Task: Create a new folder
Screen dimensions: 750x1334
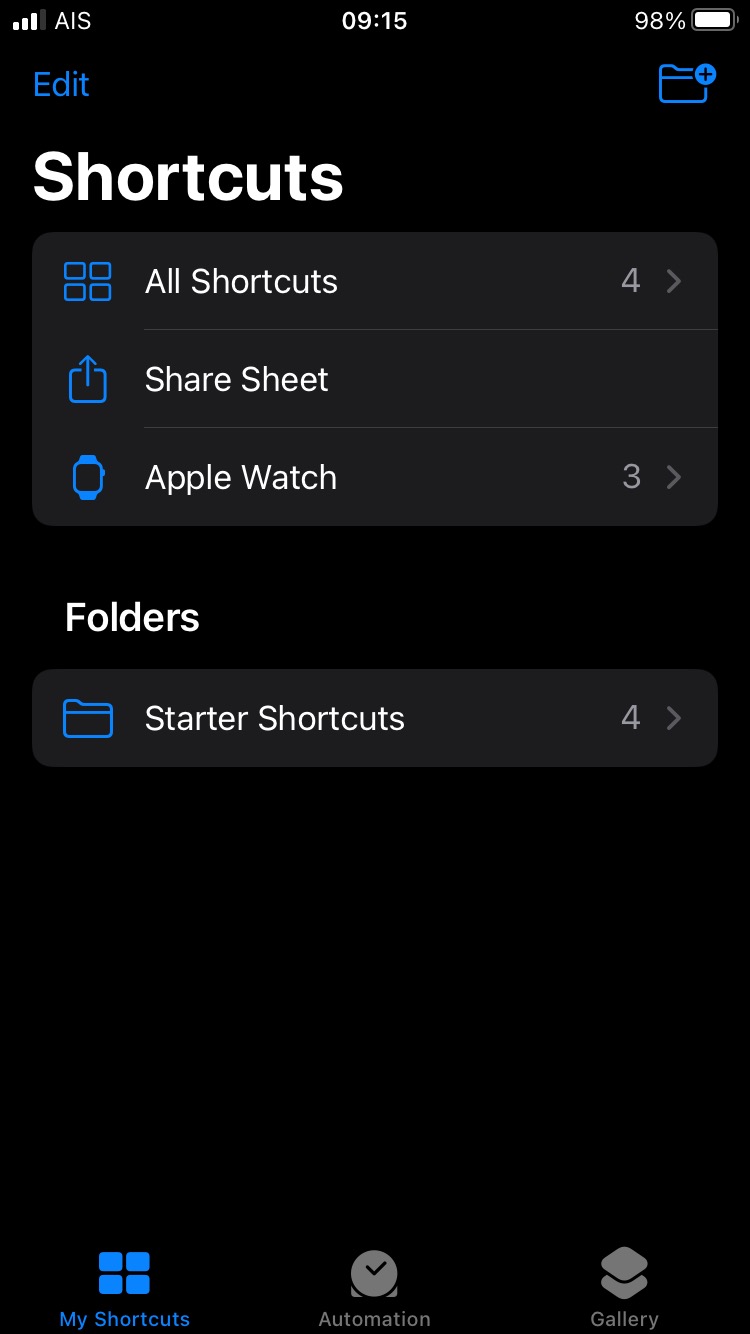Action: point(687,83)
